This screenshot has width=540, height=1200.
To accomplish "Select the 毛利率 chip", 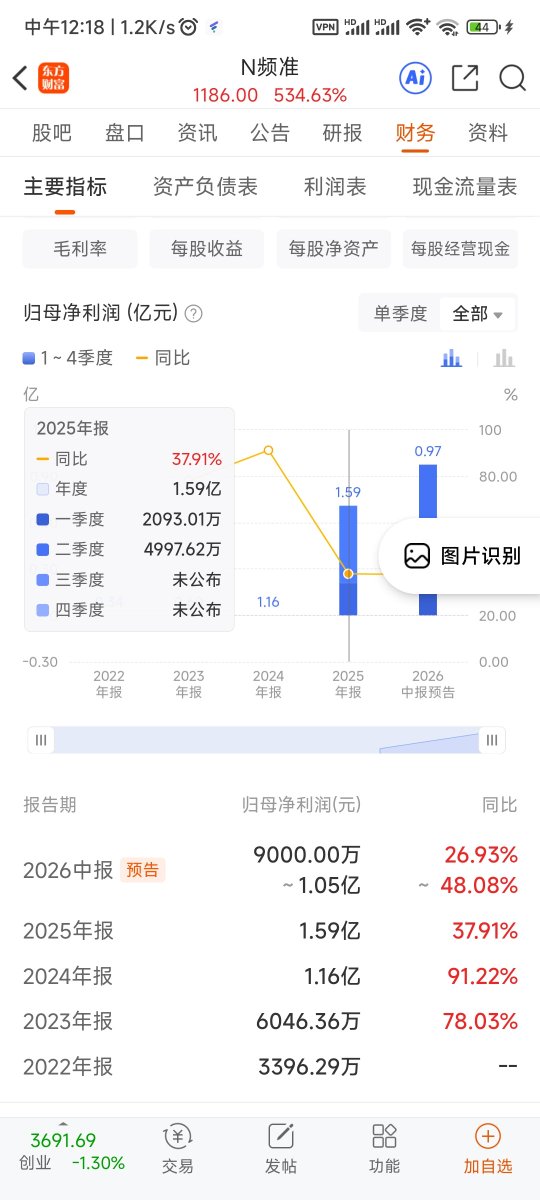I will pyautogui.click(x=80, y=249).
